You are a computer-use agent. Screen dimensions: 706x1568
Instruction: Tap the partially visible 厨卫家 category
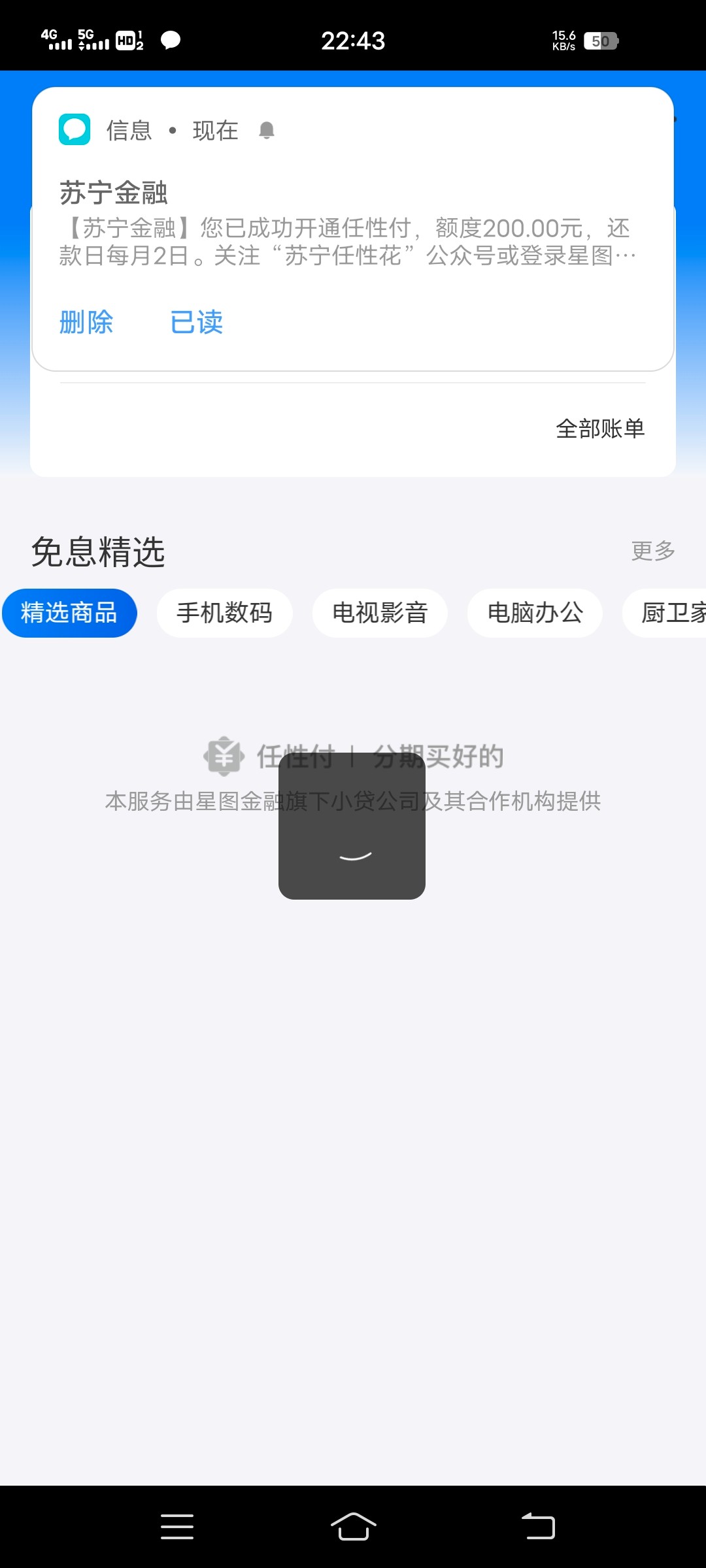tap(673, 613)
